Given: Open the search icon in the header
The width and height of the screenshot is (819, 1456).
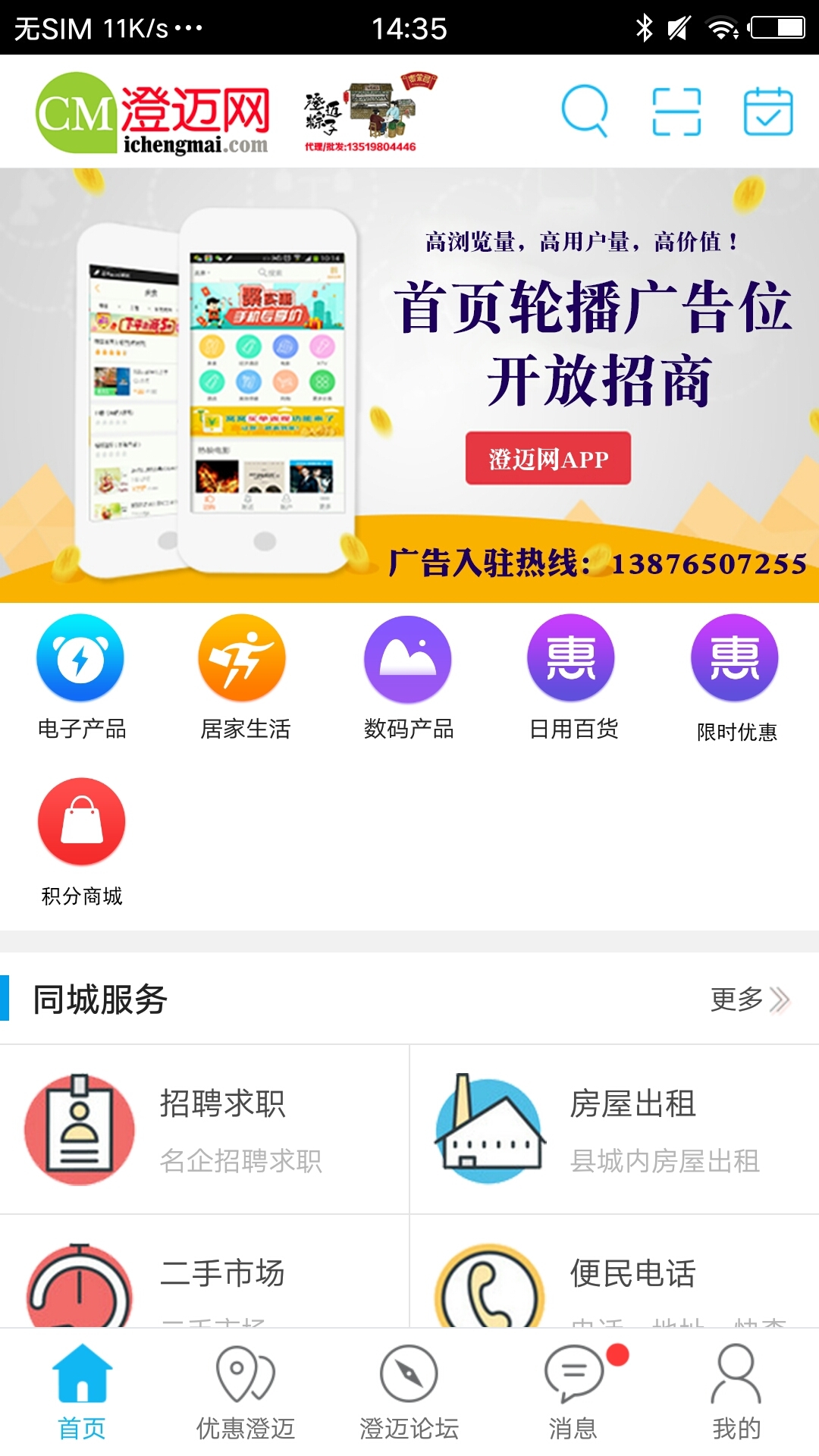Looking at the screenshot, I should pyautogui.click(x=584, y=111).
